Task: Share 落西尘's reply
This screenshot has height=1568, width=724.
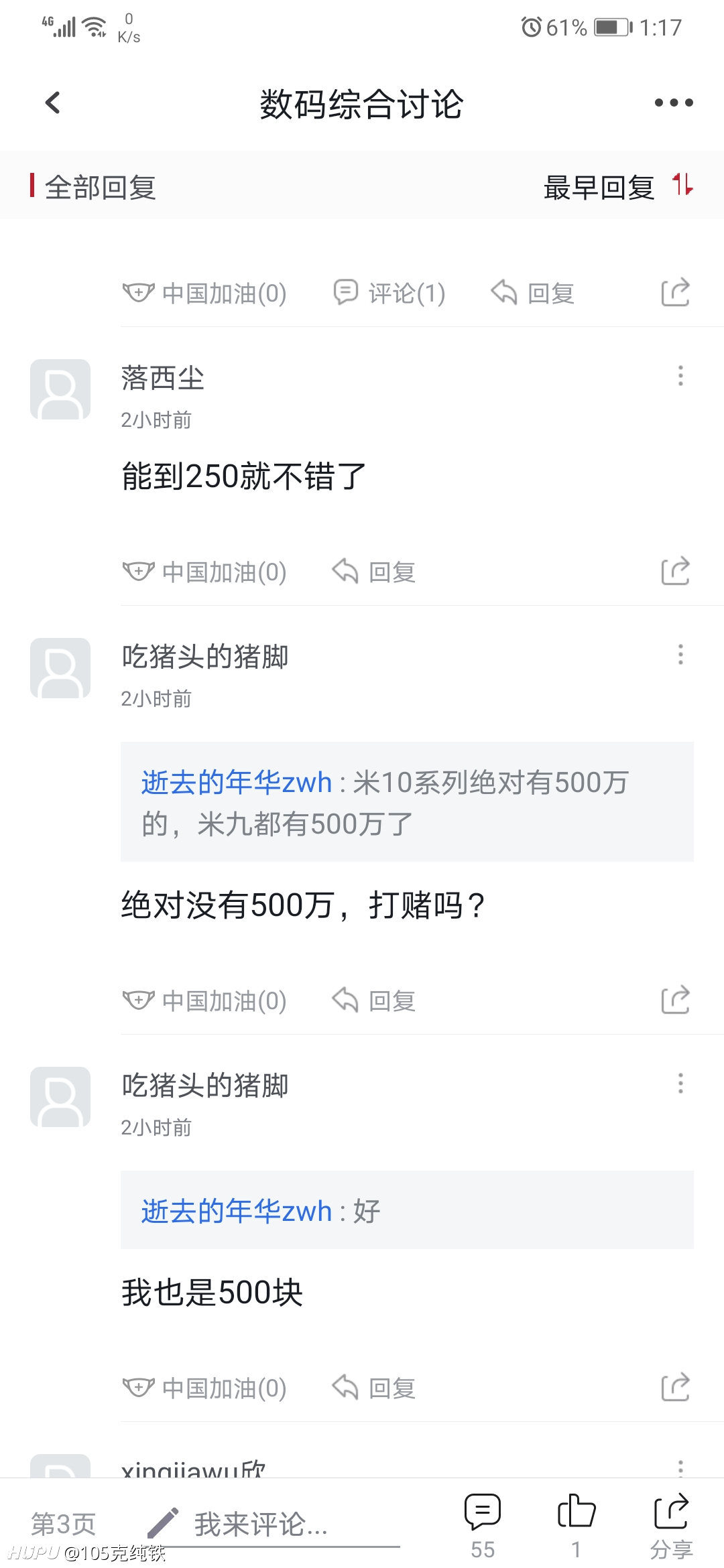Action: pos(675,571)
